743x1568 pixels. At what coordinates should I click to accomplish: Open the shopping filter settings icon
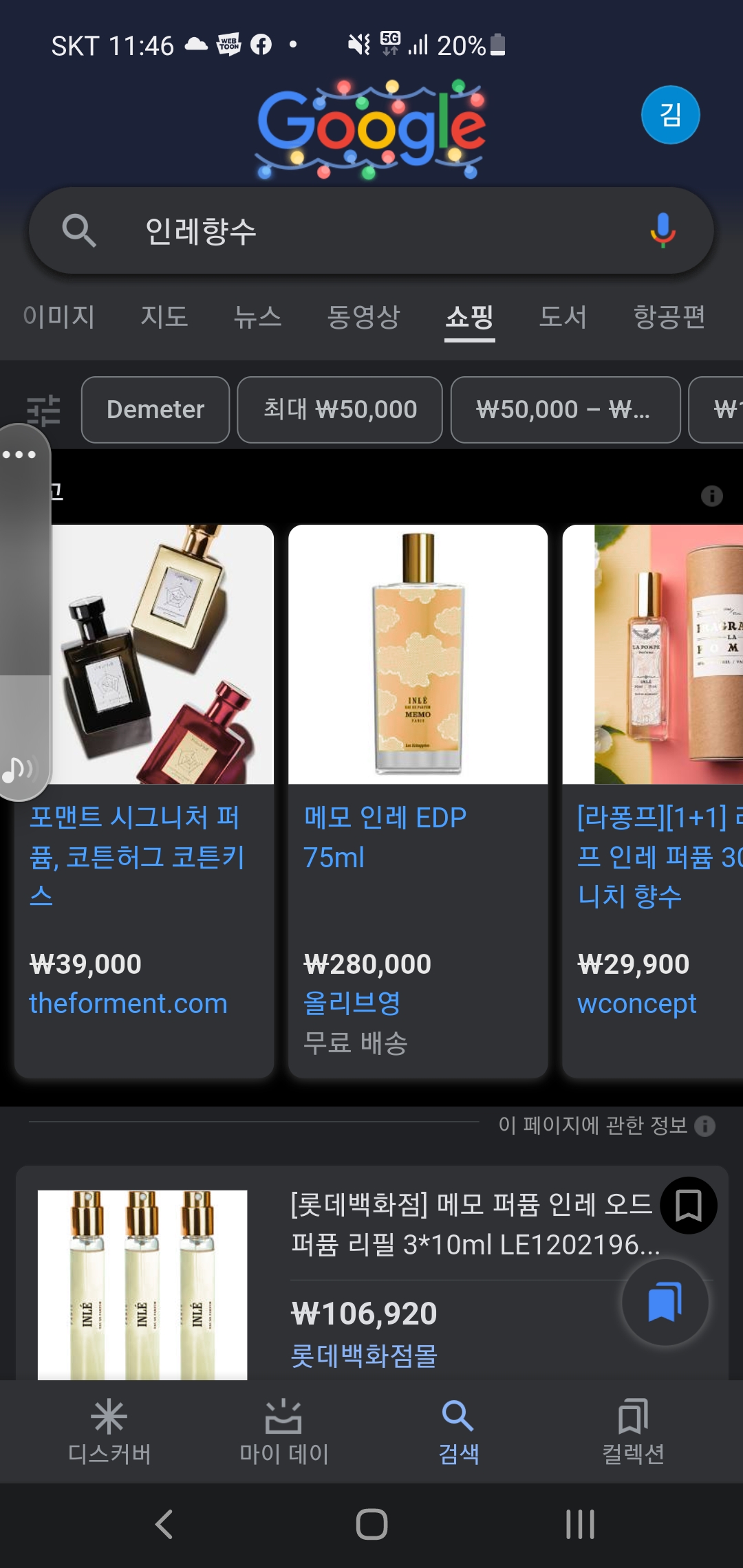click(43, 411)
